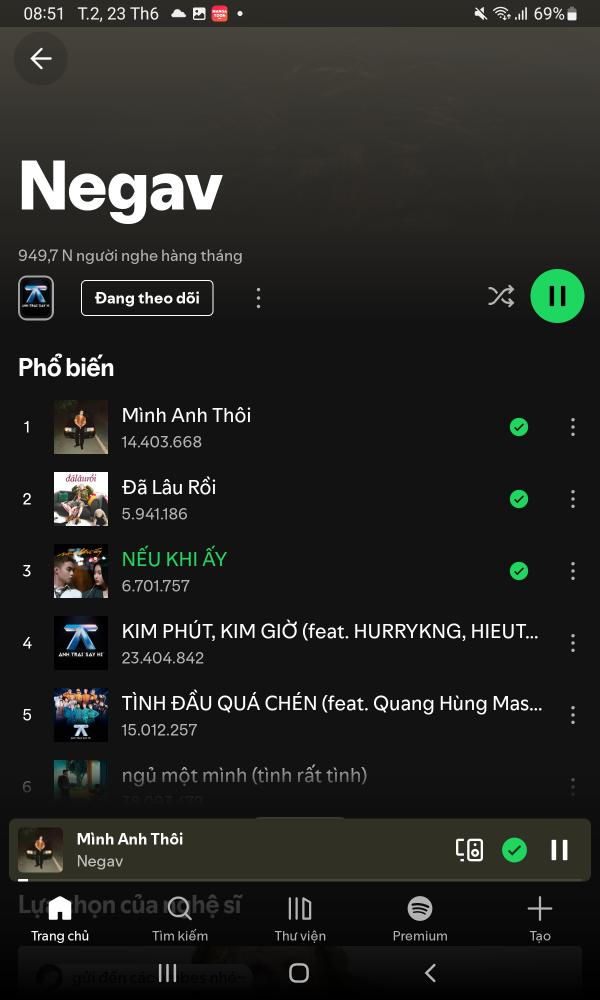The width and height of the screenshot is (600, 1000).
Task: Go to the Premium tab
Action: coord(420,918)
